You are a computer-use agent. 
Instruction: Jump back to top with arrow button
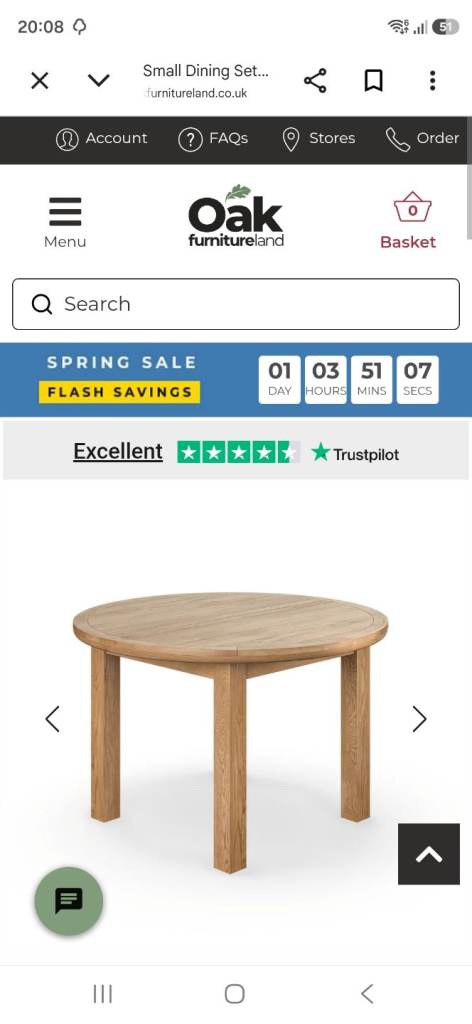429,854
